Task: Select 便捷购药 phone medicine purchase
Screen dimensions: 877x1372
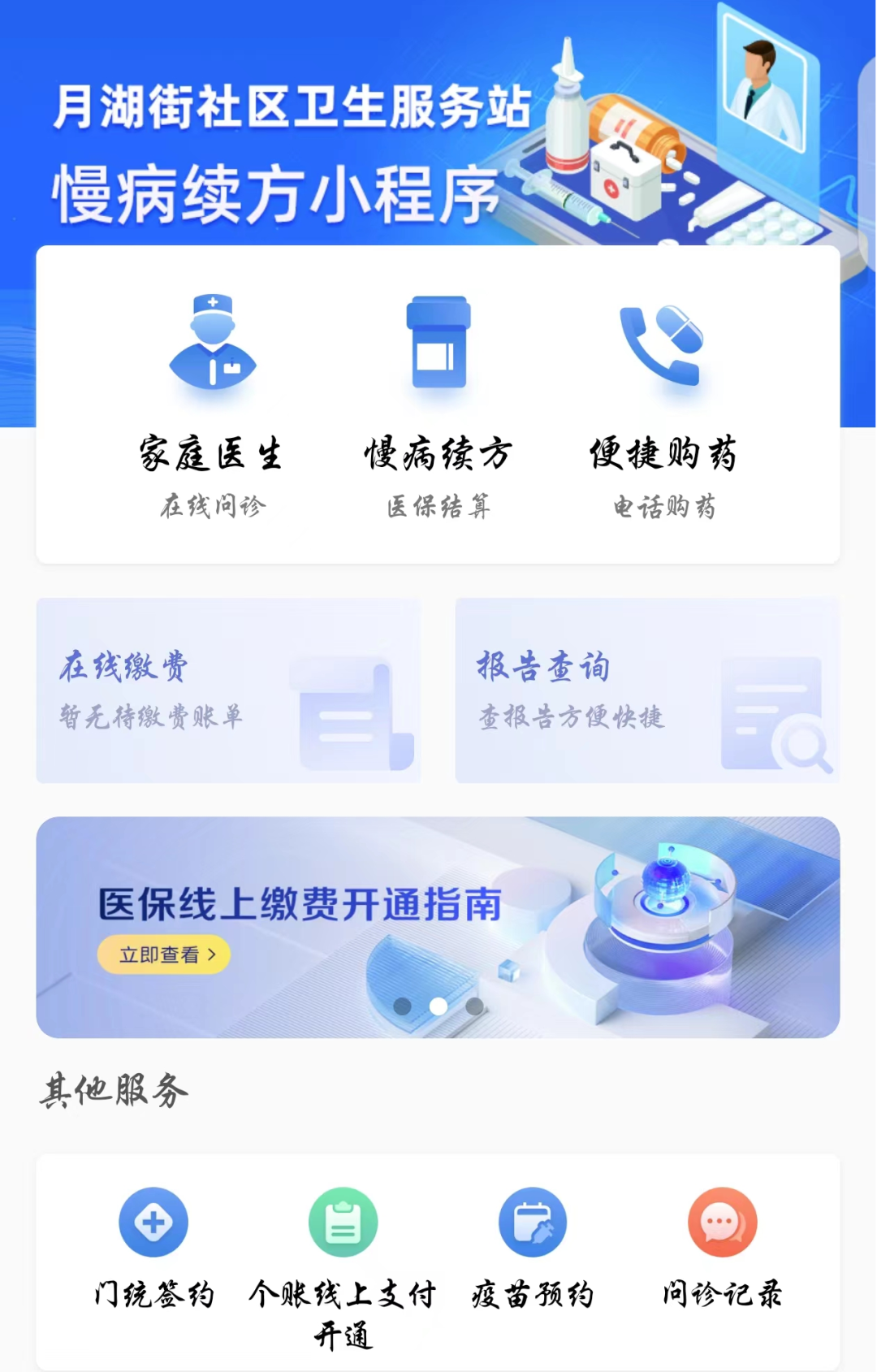Action: pos(663,405)
